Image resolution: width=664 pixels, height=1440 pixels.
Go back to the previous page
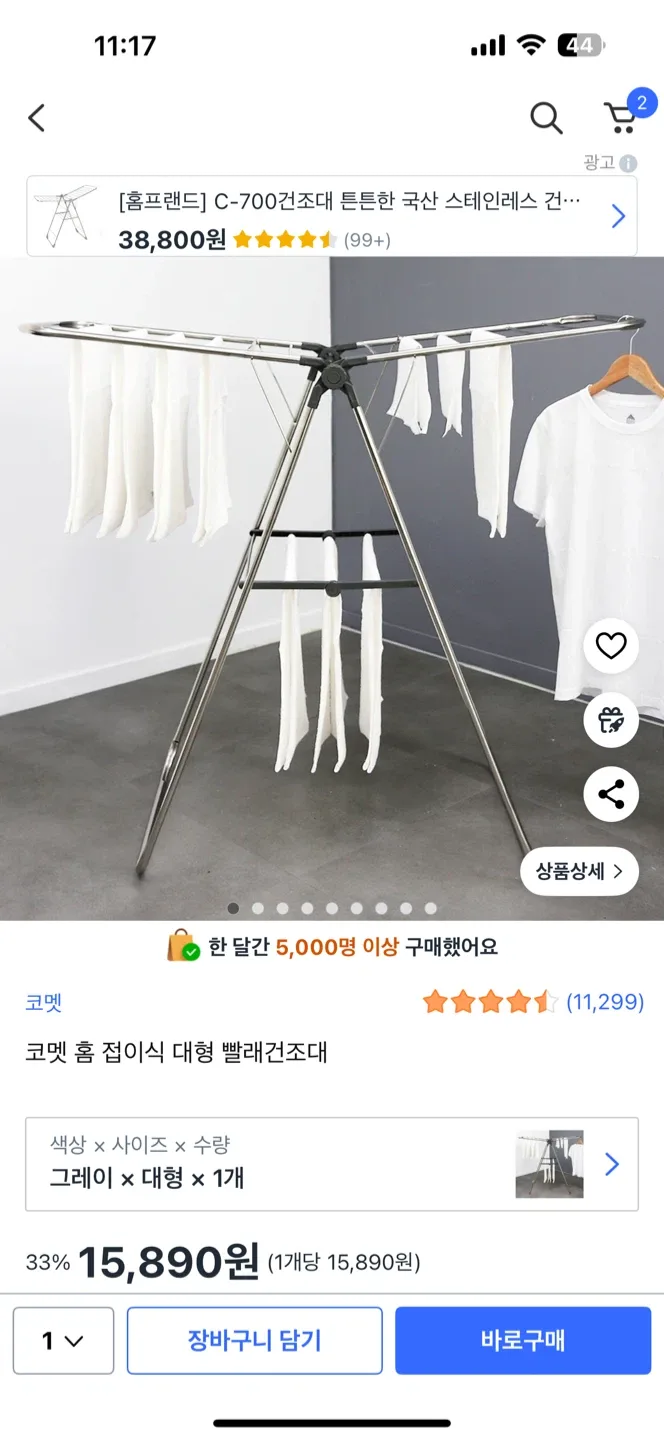[37, 118]
